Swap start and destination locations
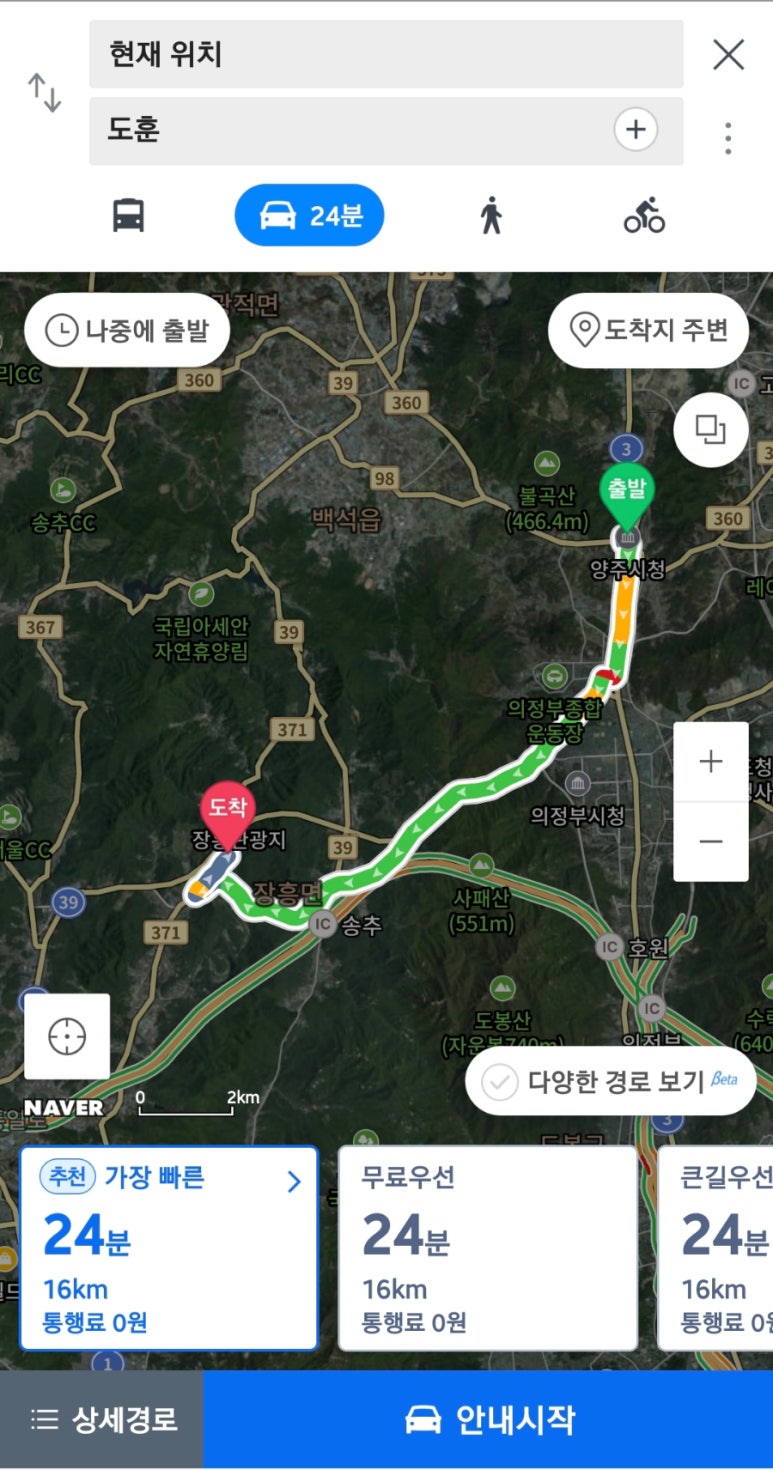The image size is (773, 1470). (44, 92)
